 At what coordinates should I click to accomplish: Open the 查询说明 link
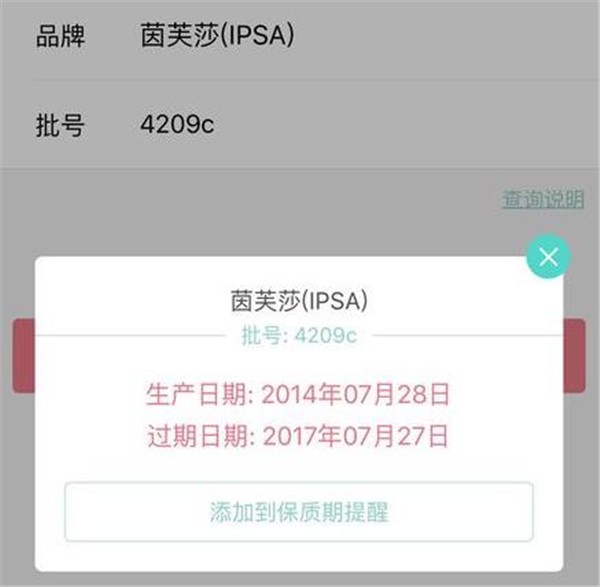(x=543, y=199)
